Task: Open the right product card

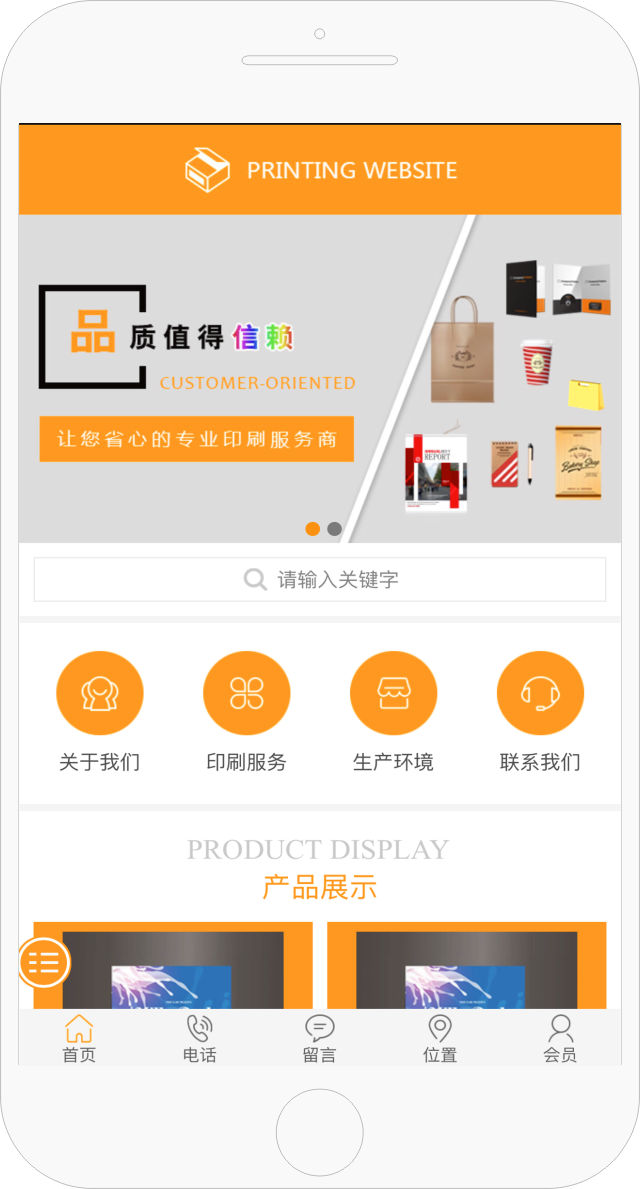Action: [x=466, y=966]
